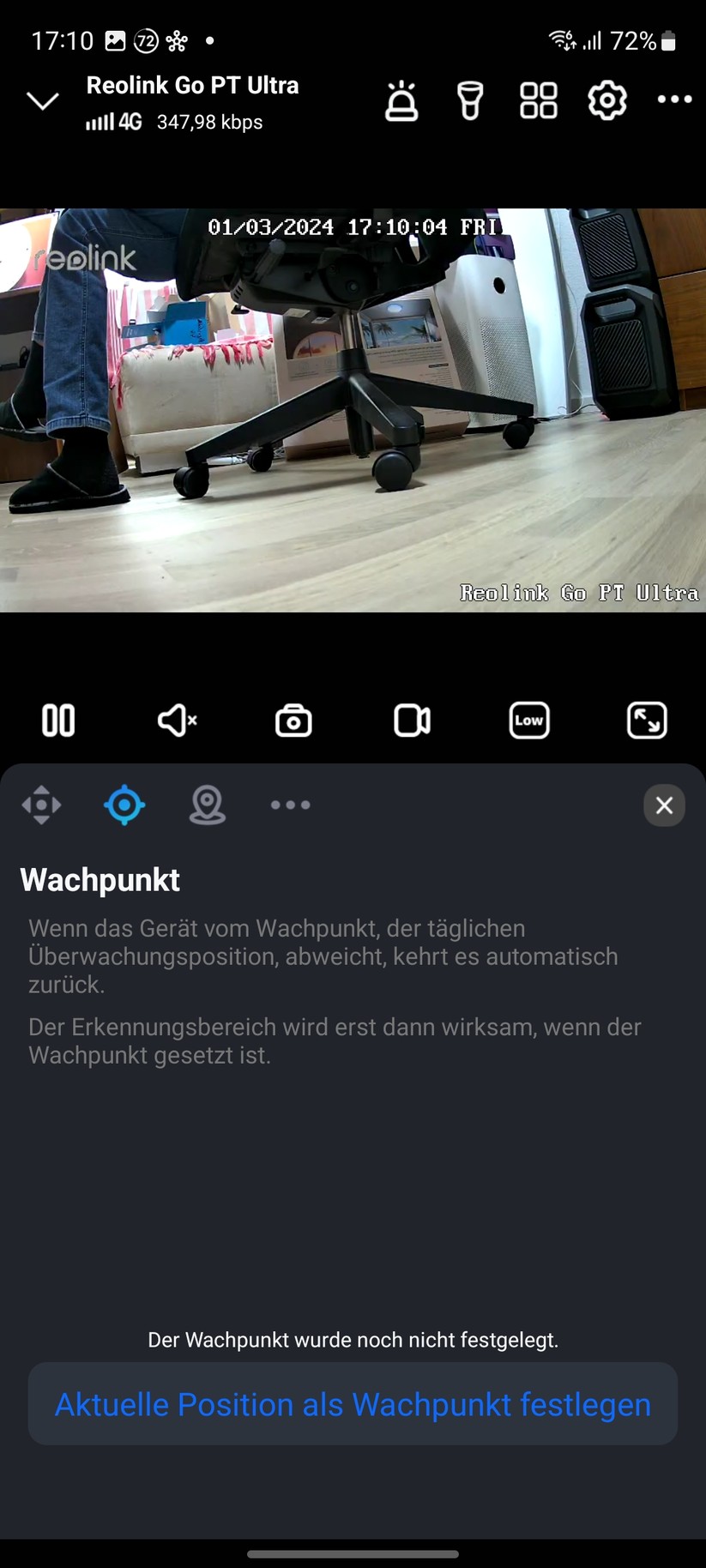
Task: Tap Aktuelle Position als Wachpunkt festlegen
Action: pyautogui.click(x=353, y=1403)
